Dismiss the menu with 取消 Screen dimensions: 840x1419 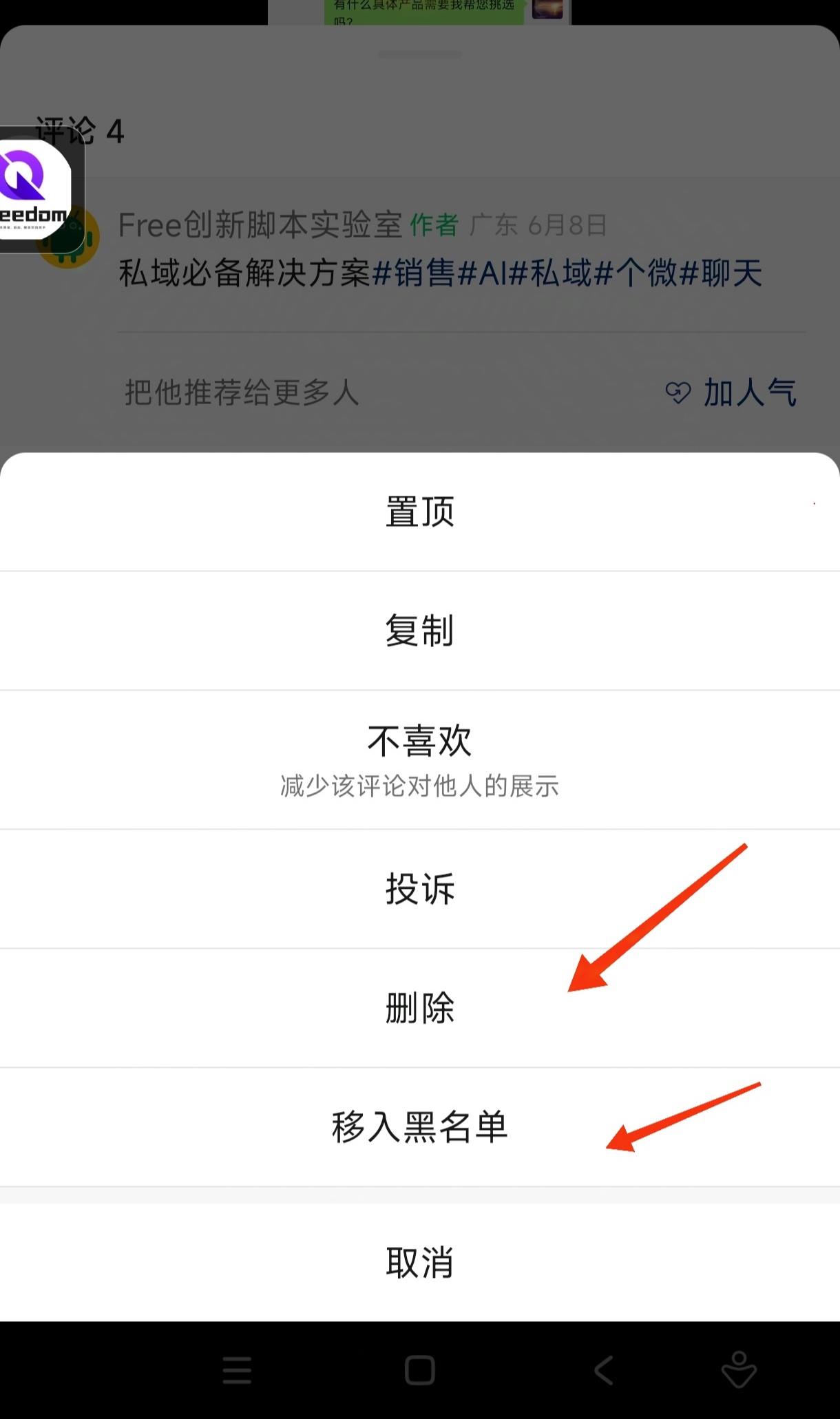[x=420, y=1263]
